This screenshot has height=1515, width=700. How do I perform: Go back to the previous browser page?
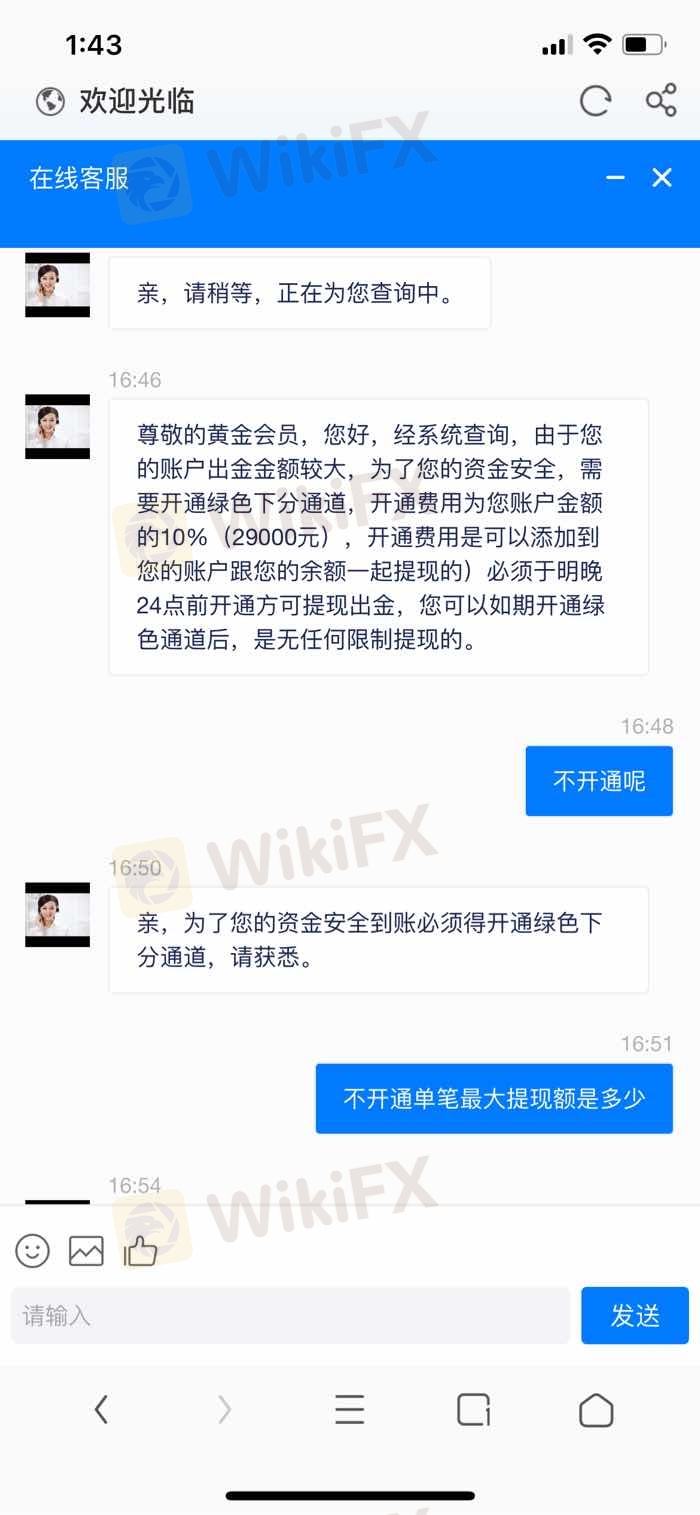(x=101, y=1410)
